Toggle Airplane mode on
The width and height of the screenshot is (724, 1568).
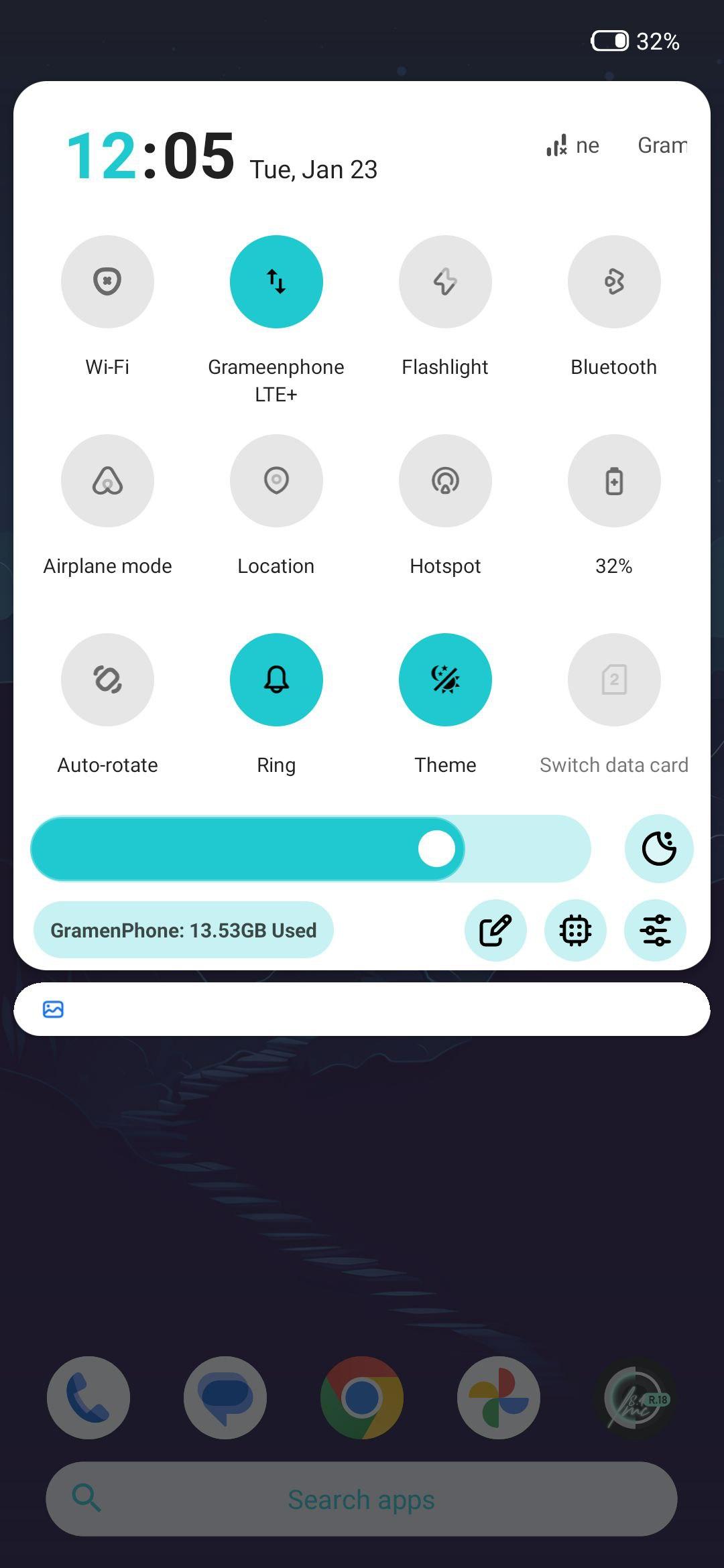click(107, 480)
